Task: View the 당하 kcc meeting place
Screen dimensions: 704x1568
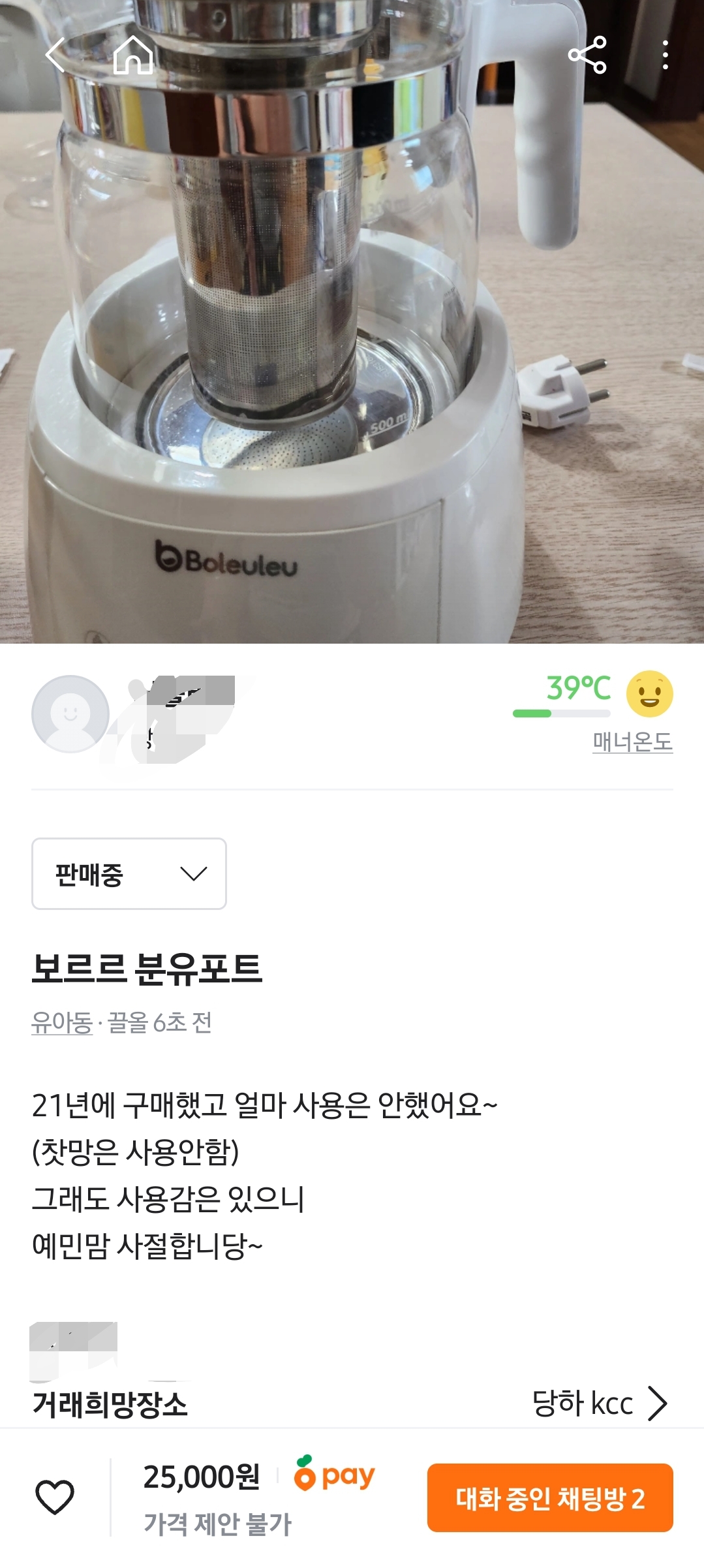Action: [x=599, y=1403]
